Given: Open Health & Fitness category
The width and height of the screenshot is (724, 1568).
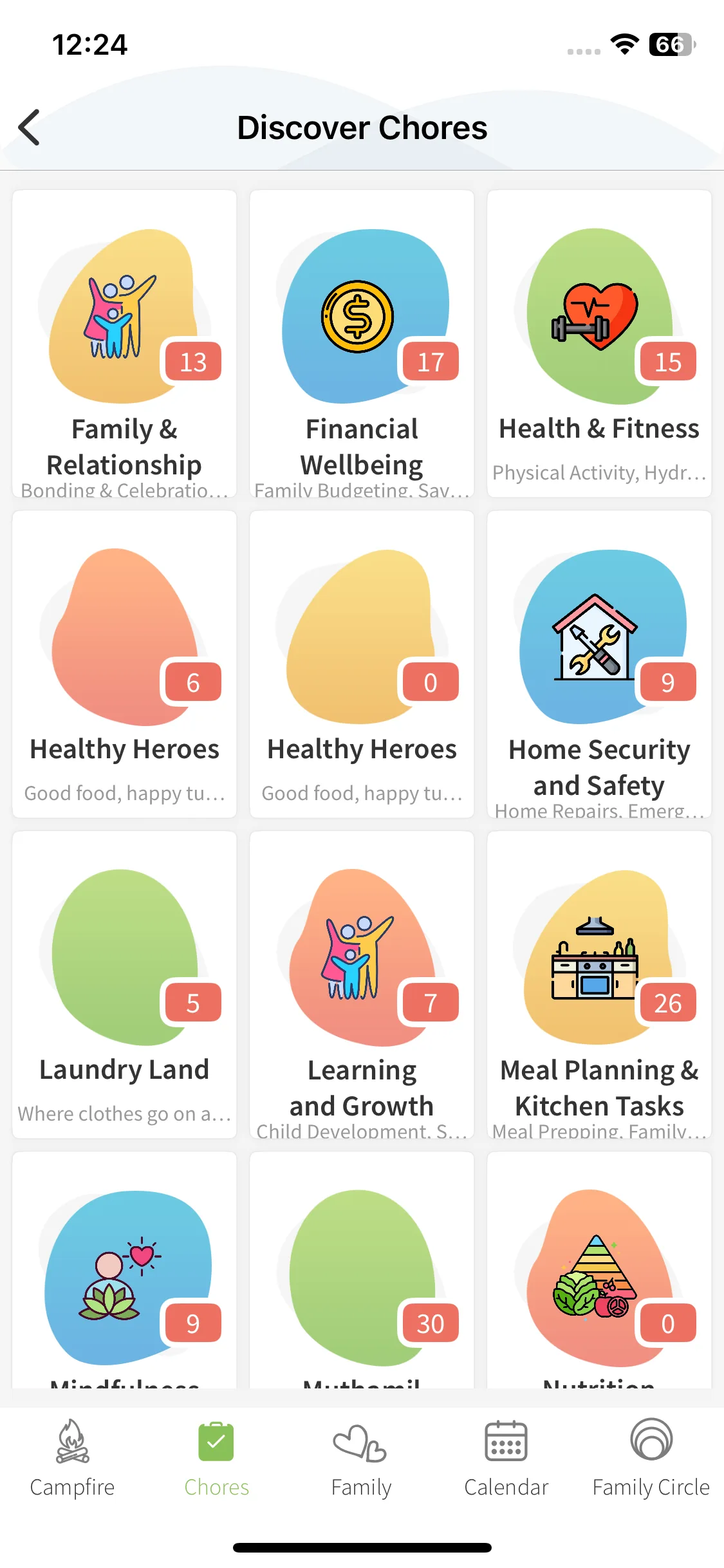Looking at the screenshot, I should [x=599, y=344].
